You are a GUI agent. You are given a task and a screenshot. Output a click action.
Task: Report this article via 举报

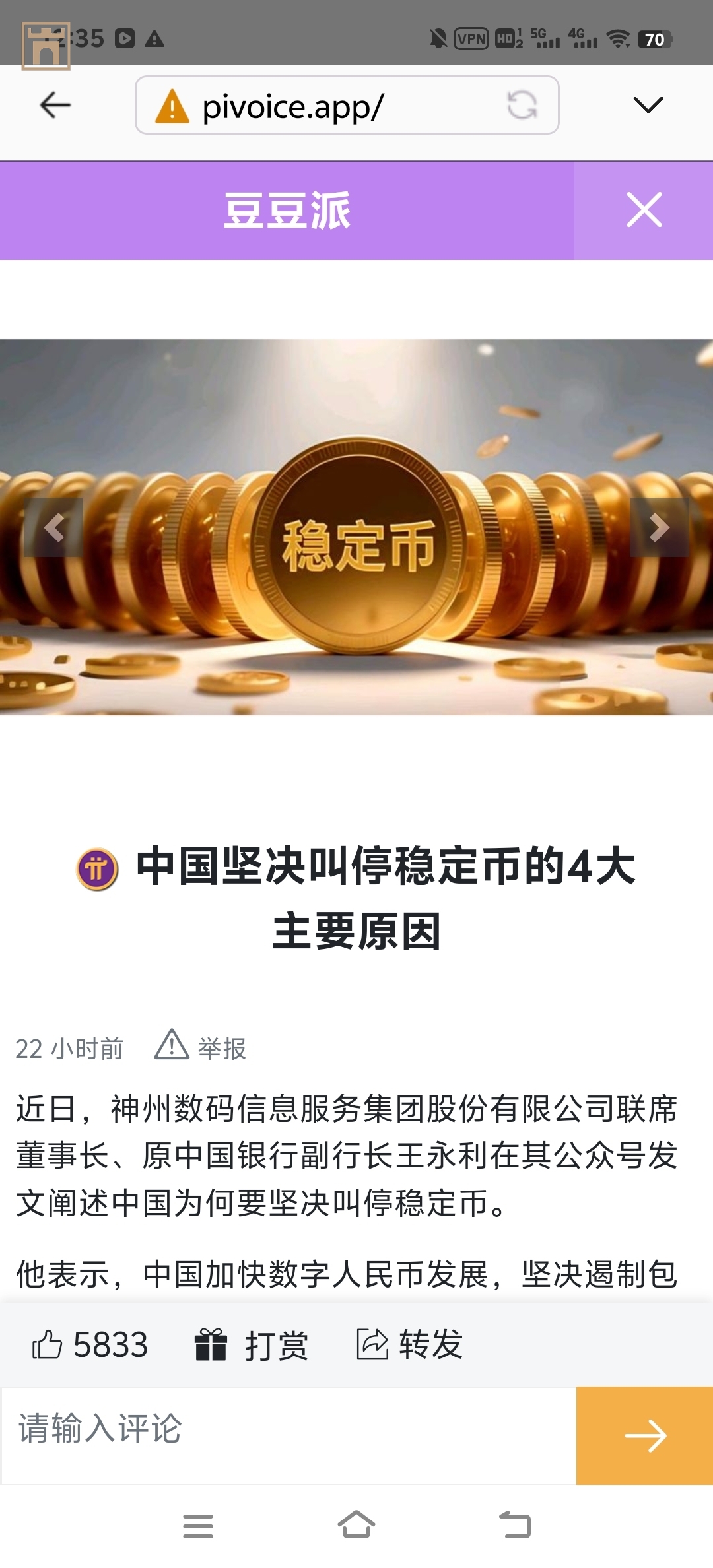click(201, 1047)
